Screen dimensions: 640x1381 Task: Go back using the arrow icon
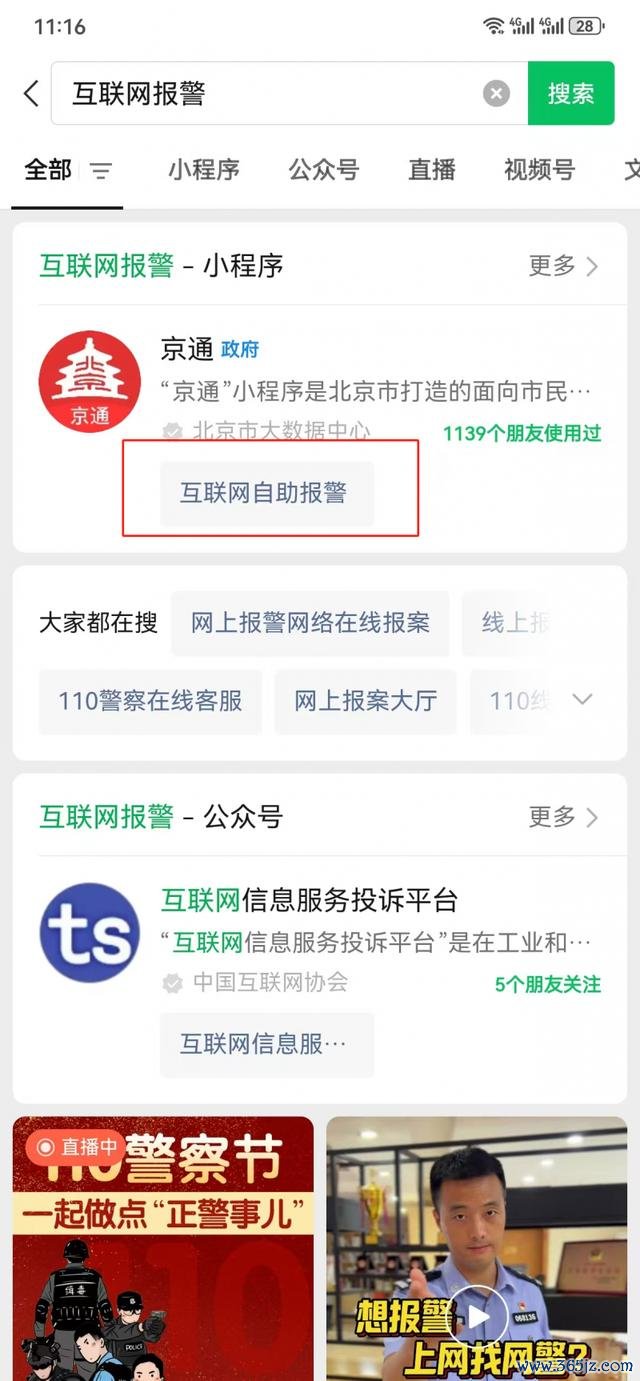pos(31,94)
